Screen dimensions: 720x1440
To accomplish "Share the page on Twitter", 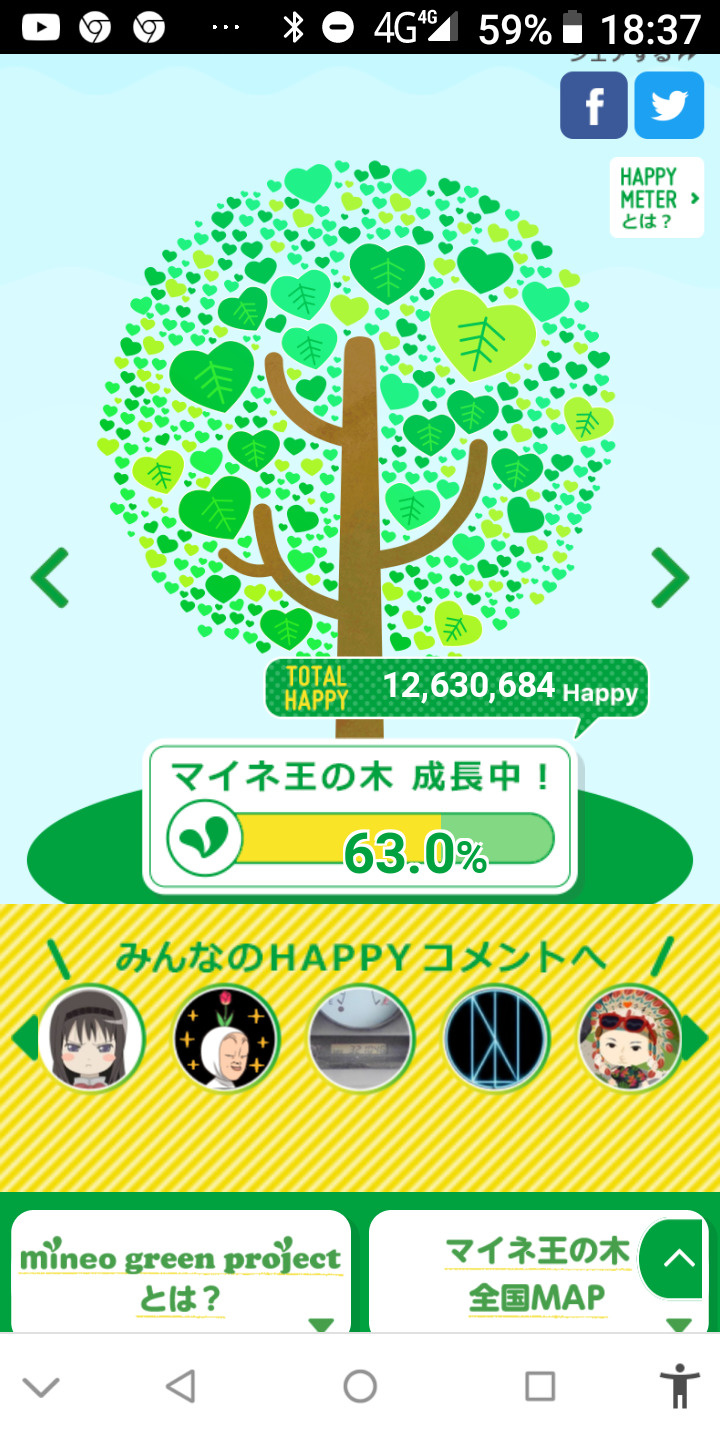I will tap(670, 105).
